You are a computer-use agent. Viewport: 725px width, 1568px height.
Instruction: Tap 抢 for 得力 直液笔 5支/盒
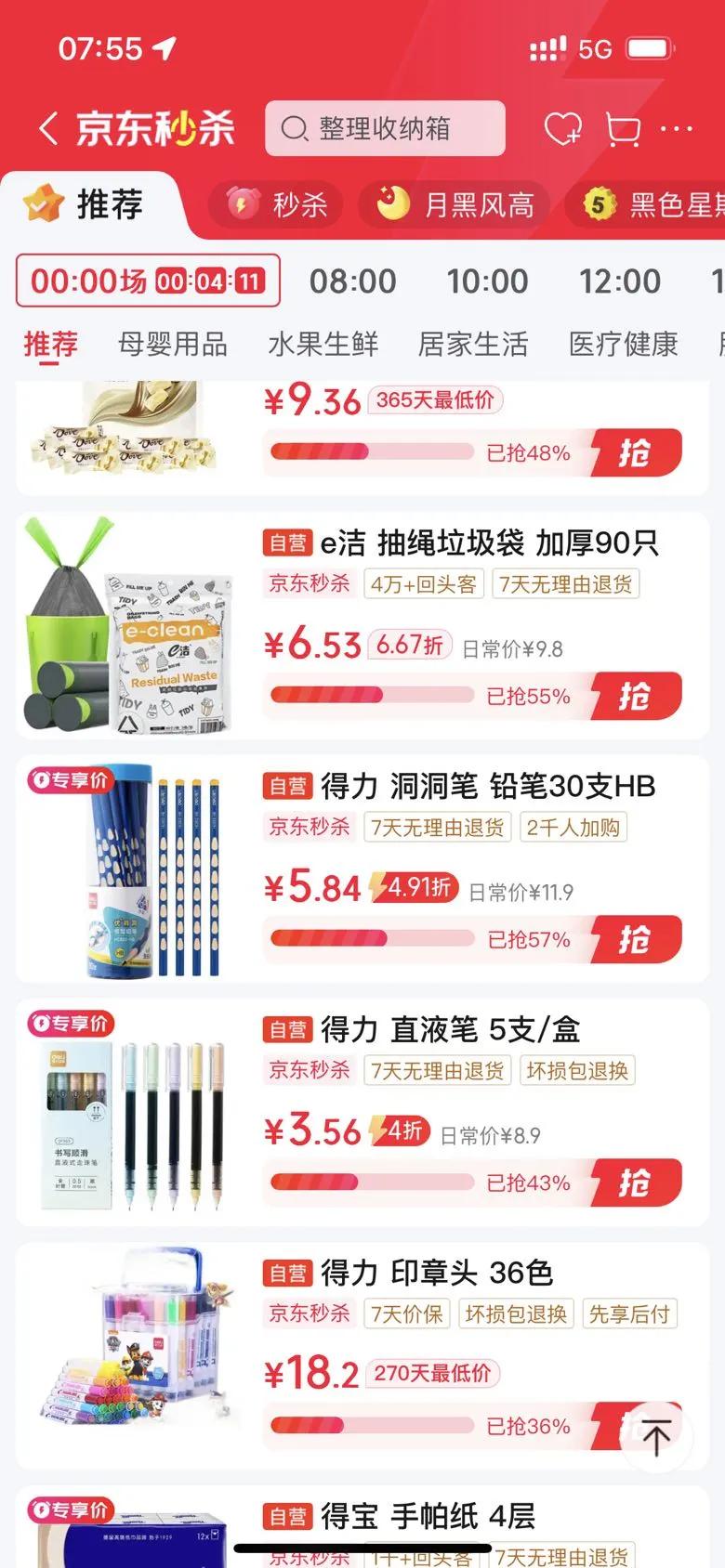[x=636, y=1183]
